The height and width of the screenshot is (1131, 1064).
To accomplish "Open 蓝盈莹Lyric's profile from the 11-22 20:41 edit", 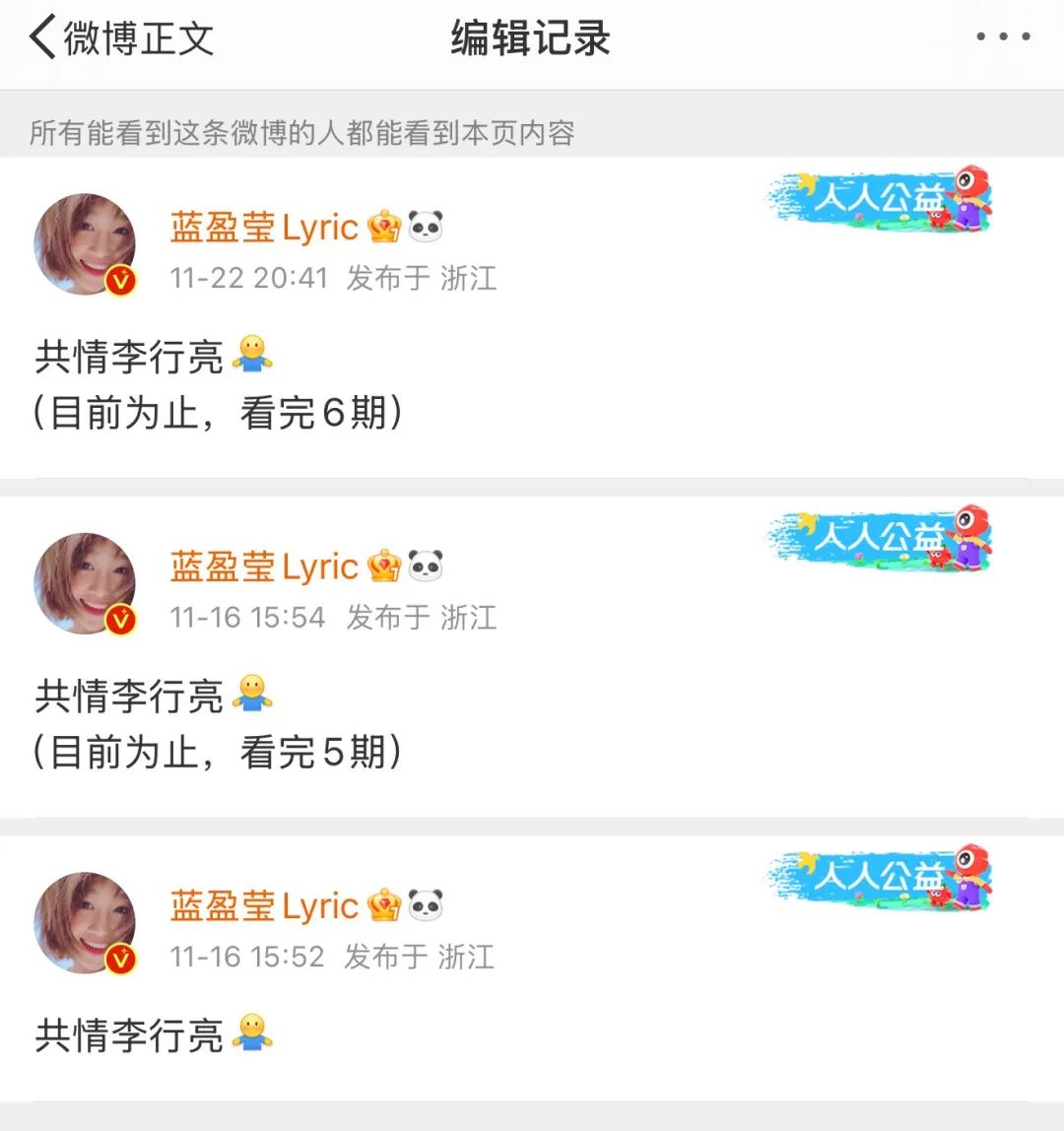I will [264, 228].
